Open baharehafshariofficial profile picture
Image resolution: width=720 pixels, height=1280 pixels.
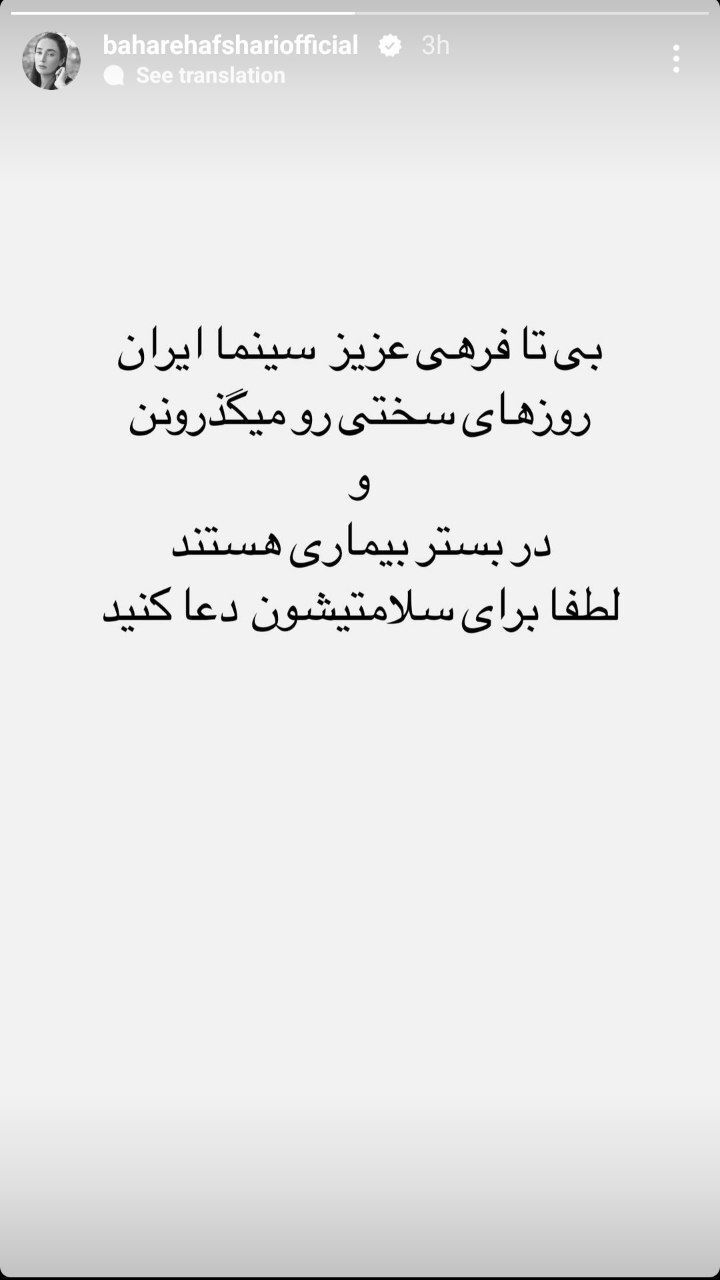pyautogui.click(x=52, y=60)
